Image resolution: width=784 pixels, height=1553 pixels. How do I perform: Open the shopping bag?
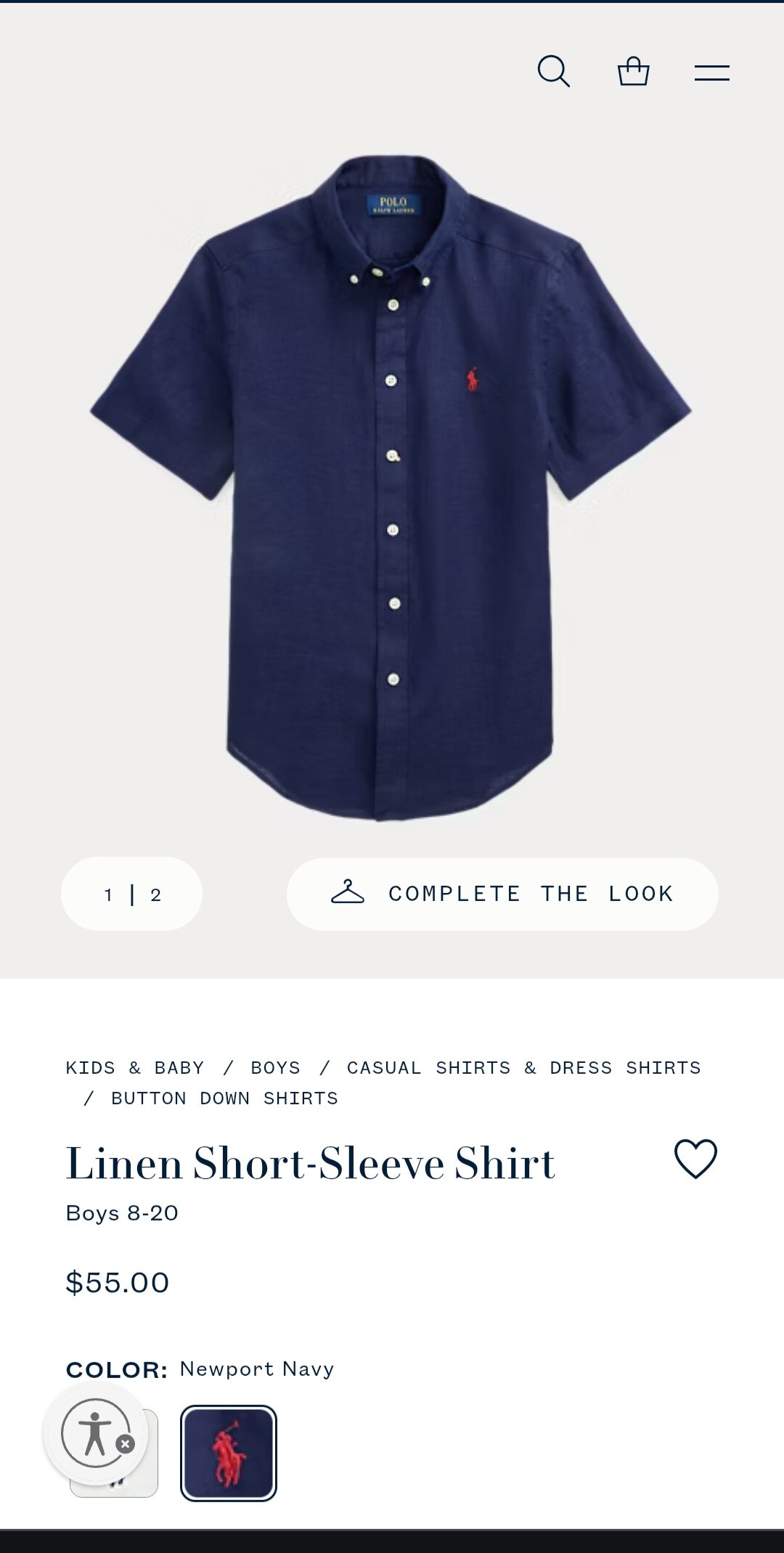[633, 72]
